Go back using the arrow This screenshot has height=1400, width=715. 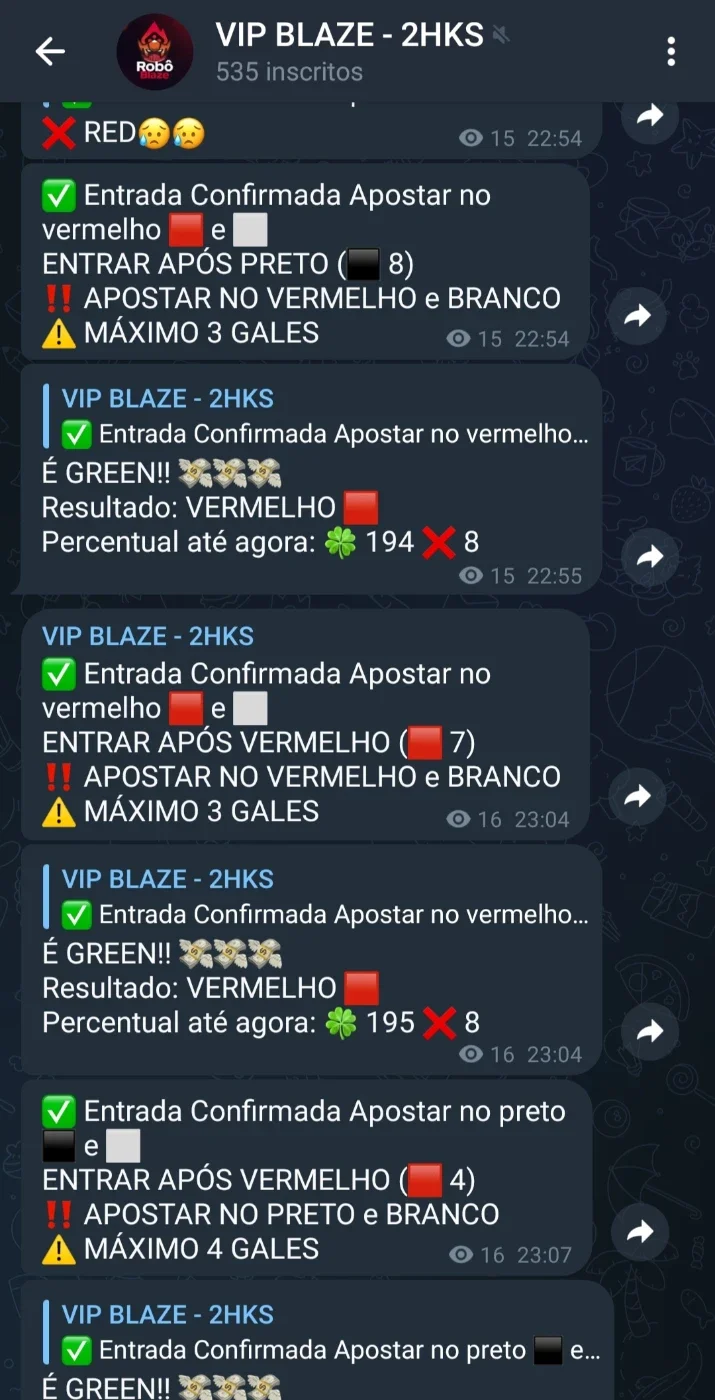tap(50, 52)
